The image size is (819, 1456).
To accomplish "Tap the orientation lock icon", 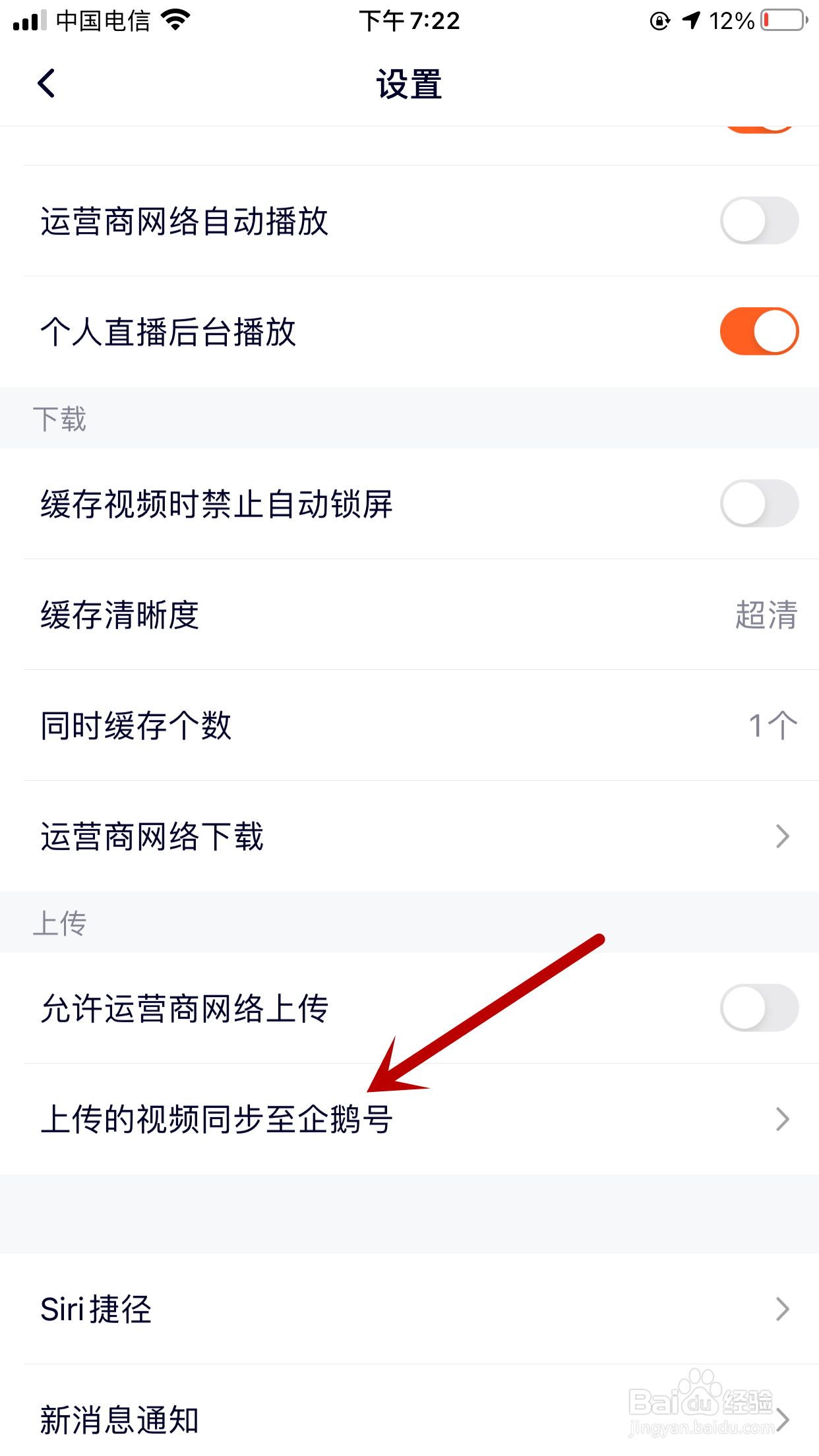I will [x=659, y=20].
